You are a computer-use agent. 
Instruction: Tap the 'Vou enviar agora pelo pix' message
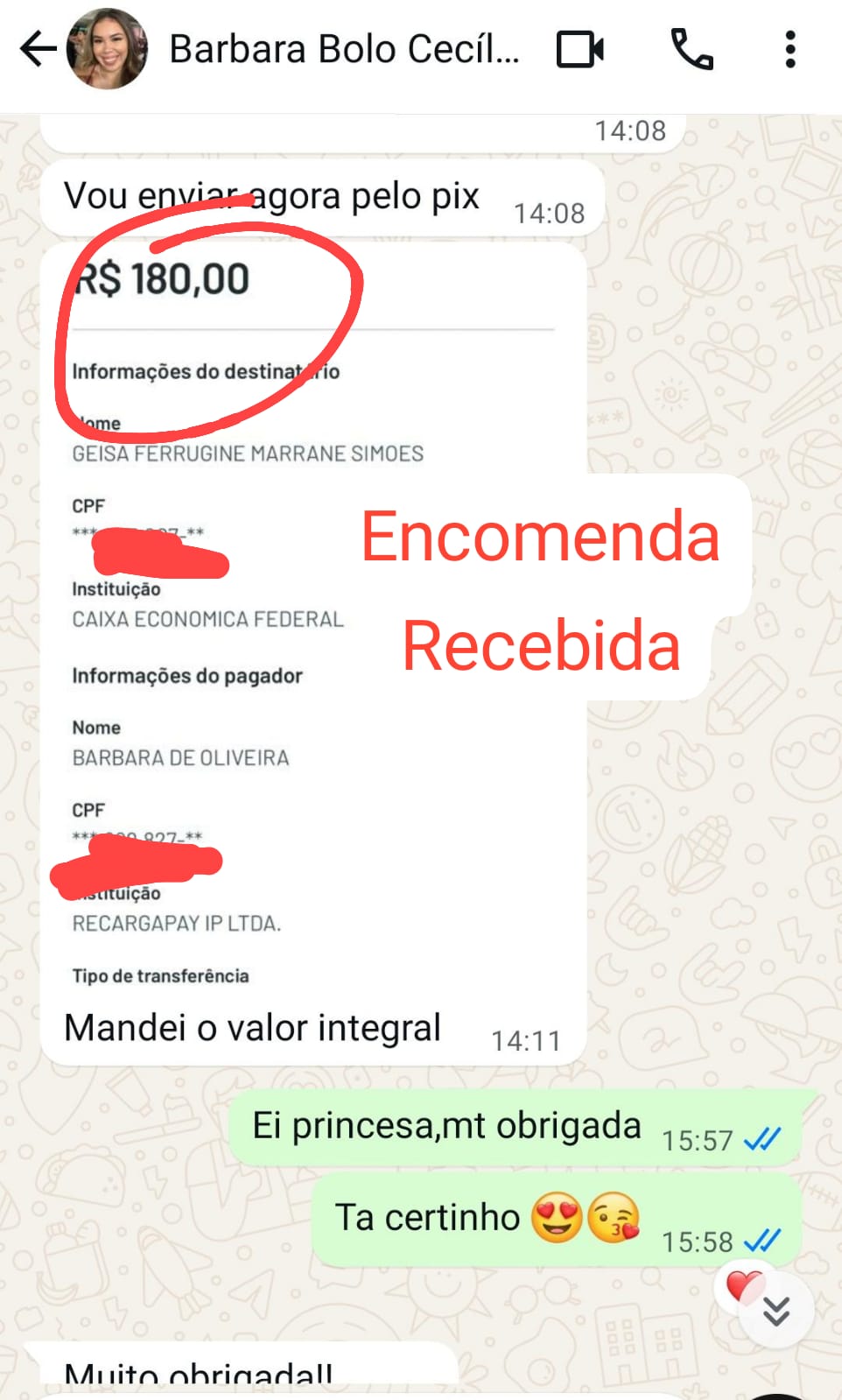pyautogui.click(x=271, y=196)
